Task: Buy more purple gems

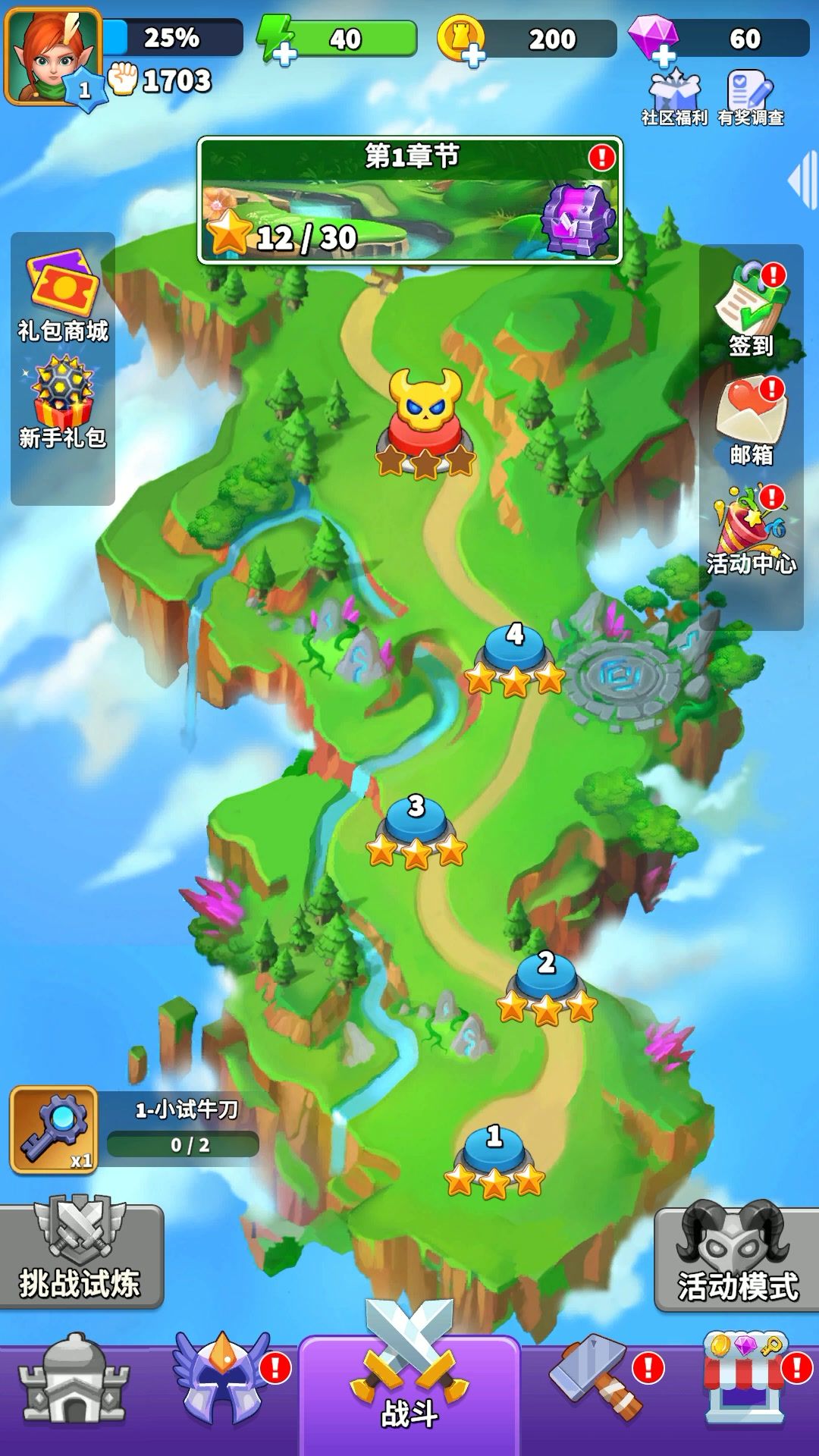Action: coord(664,53)
